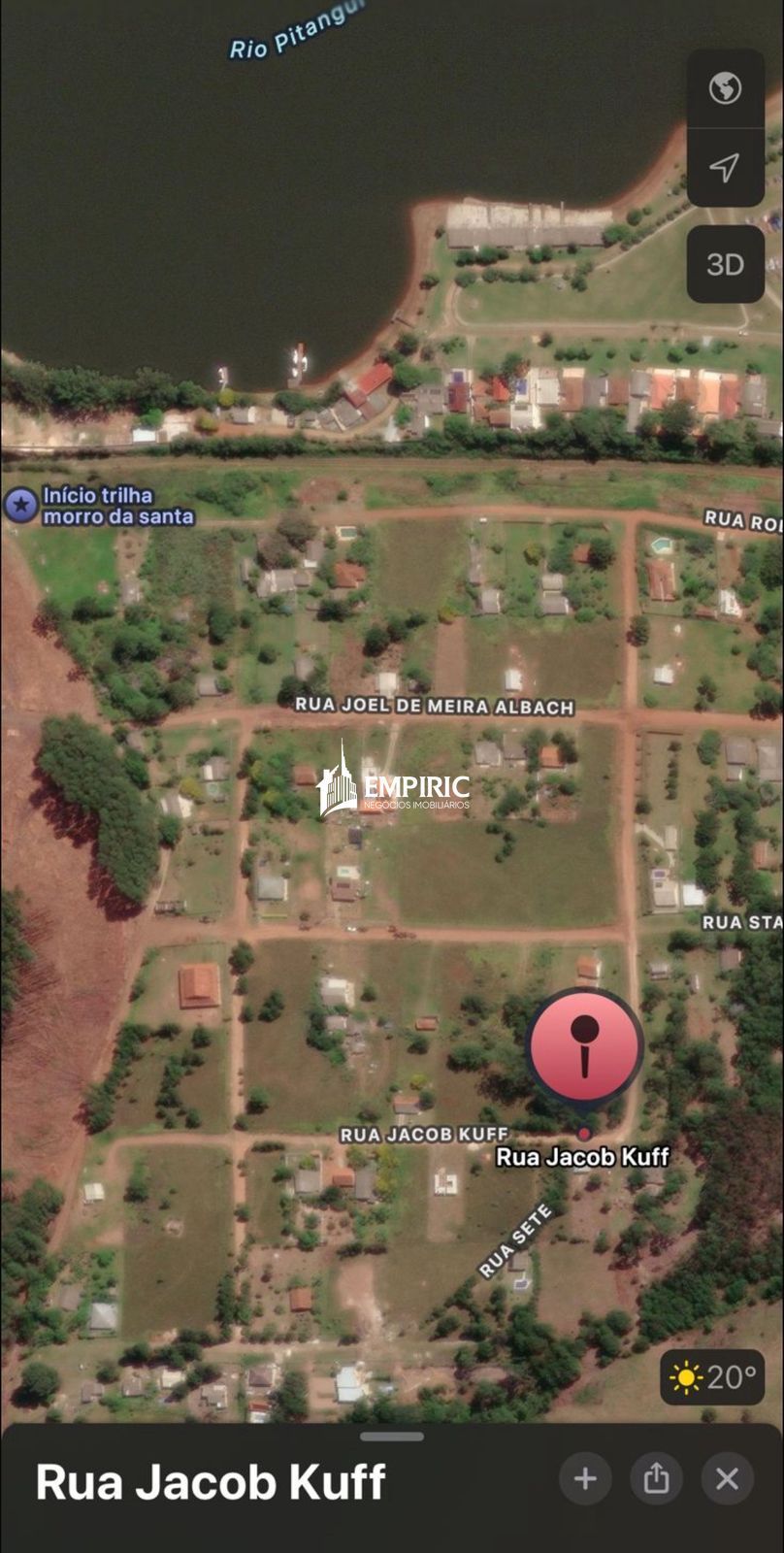
Task: Center map on my current location
Action: (725, 167)
